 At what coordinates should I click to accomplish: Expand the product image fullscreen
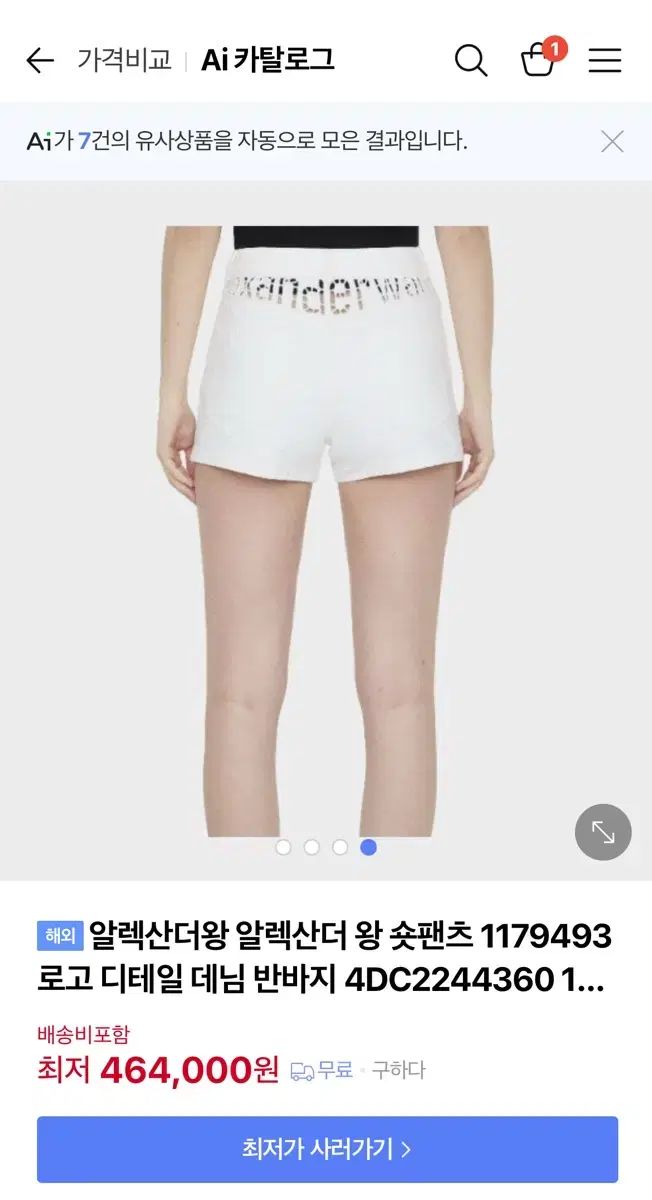[x=603, y=832]
